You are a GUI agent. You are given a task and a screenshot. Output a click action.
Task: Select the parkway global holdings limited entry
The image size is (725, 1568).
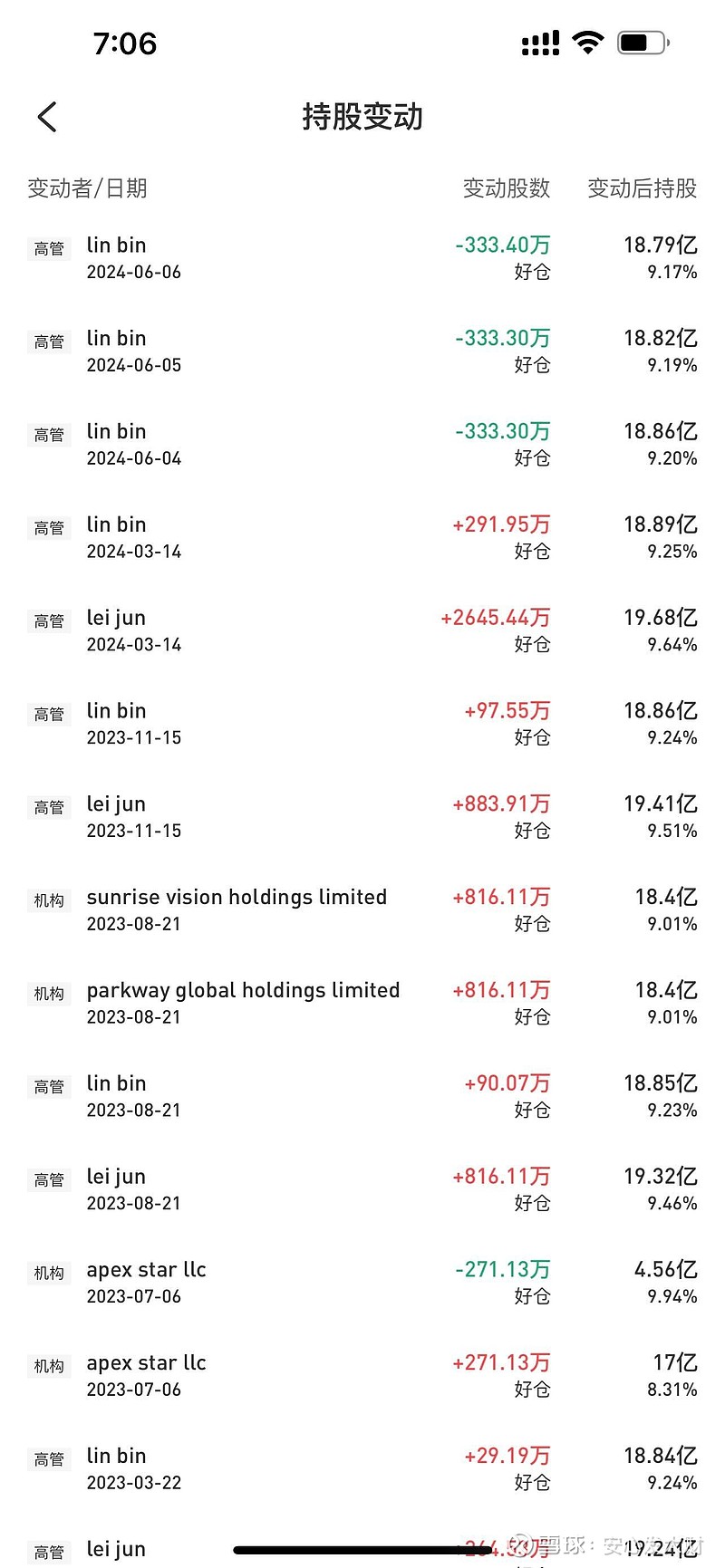362,1002
